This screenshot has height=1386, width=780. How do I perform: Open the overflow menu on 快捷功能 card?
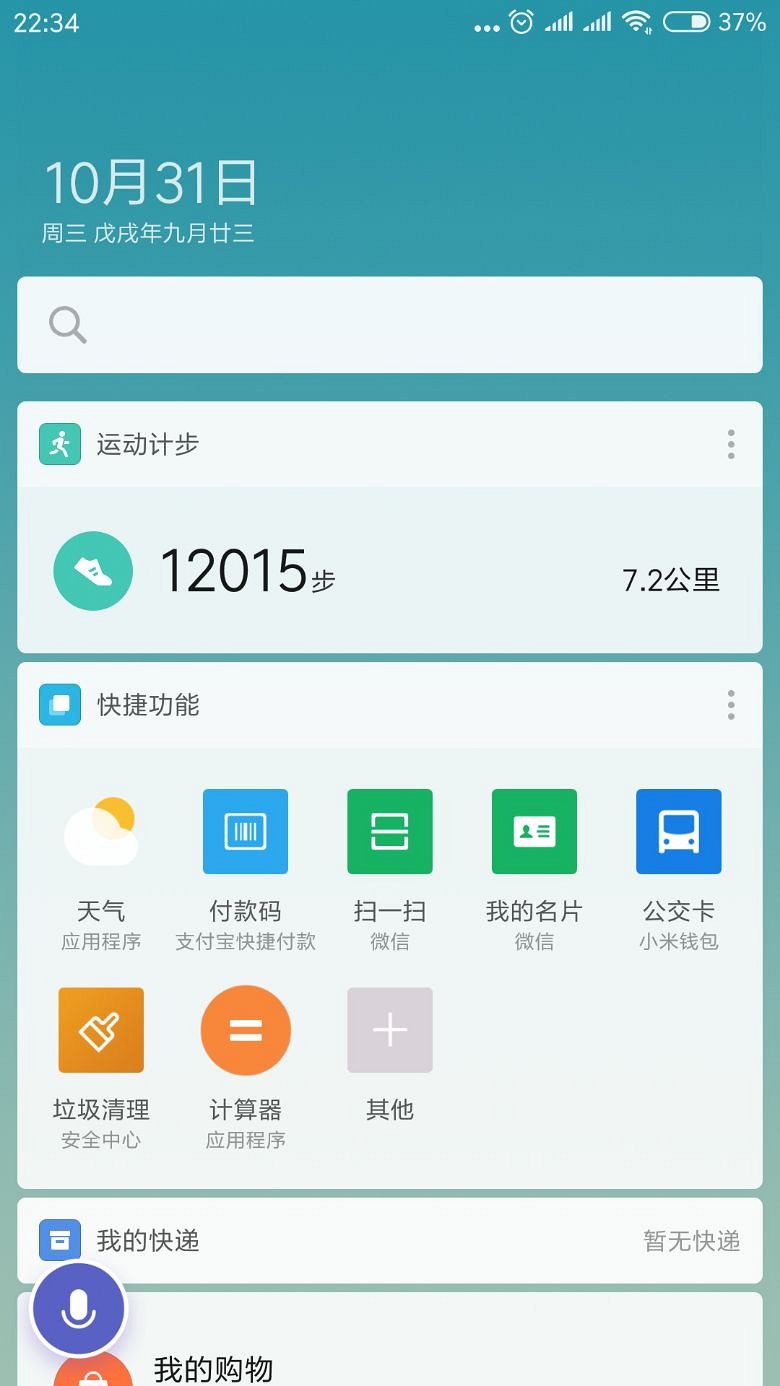pos(731,705)
